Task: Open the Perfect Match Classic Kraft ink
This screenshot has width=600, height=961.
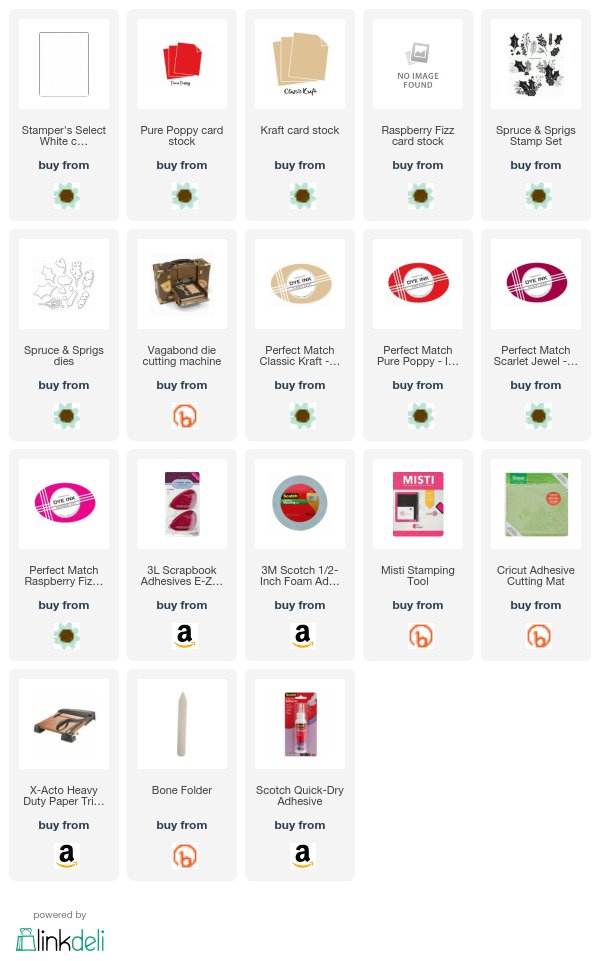Action: pyautogui.click(x=300, y=284)
